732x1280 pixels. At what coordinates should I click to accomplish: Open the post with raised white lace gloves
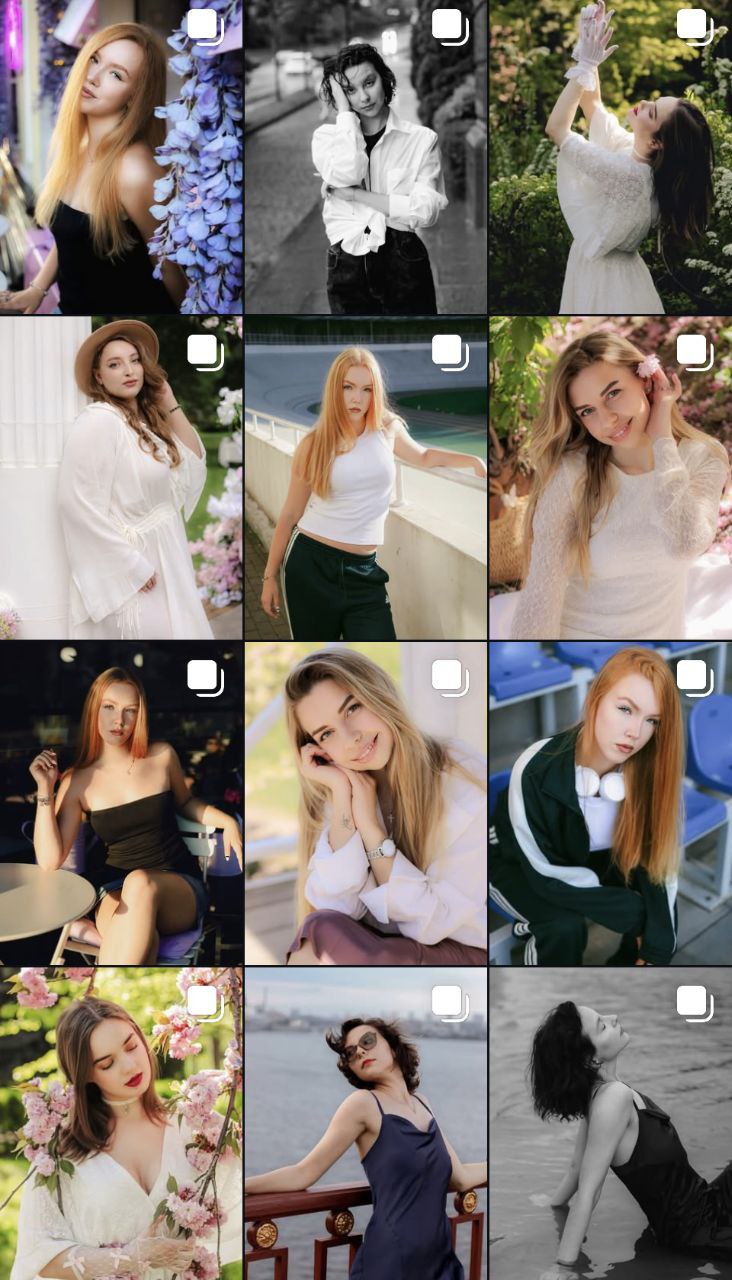611,156
